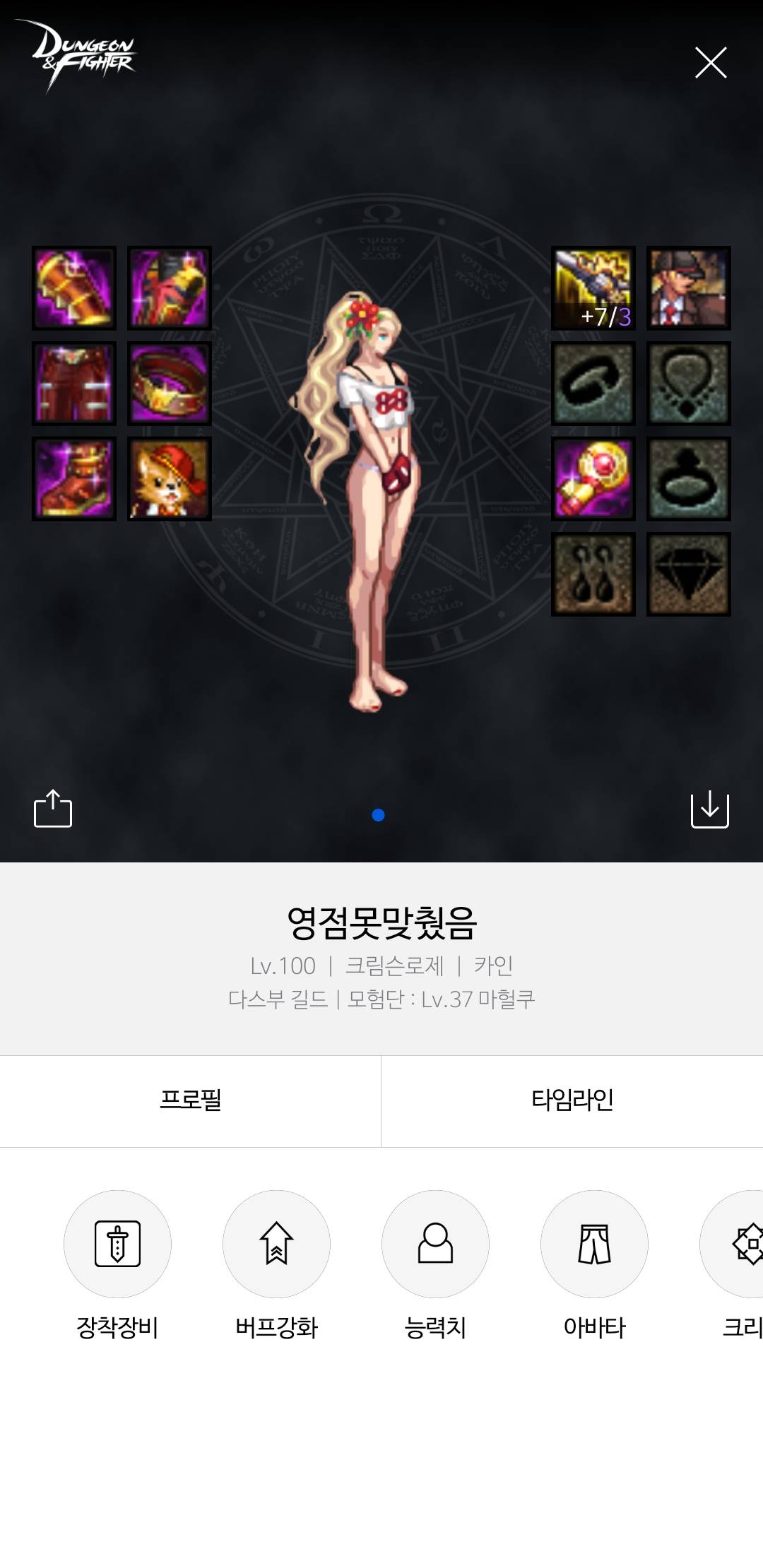
Task: Open 능력치 stats section
Action: tap(435, 1244)
